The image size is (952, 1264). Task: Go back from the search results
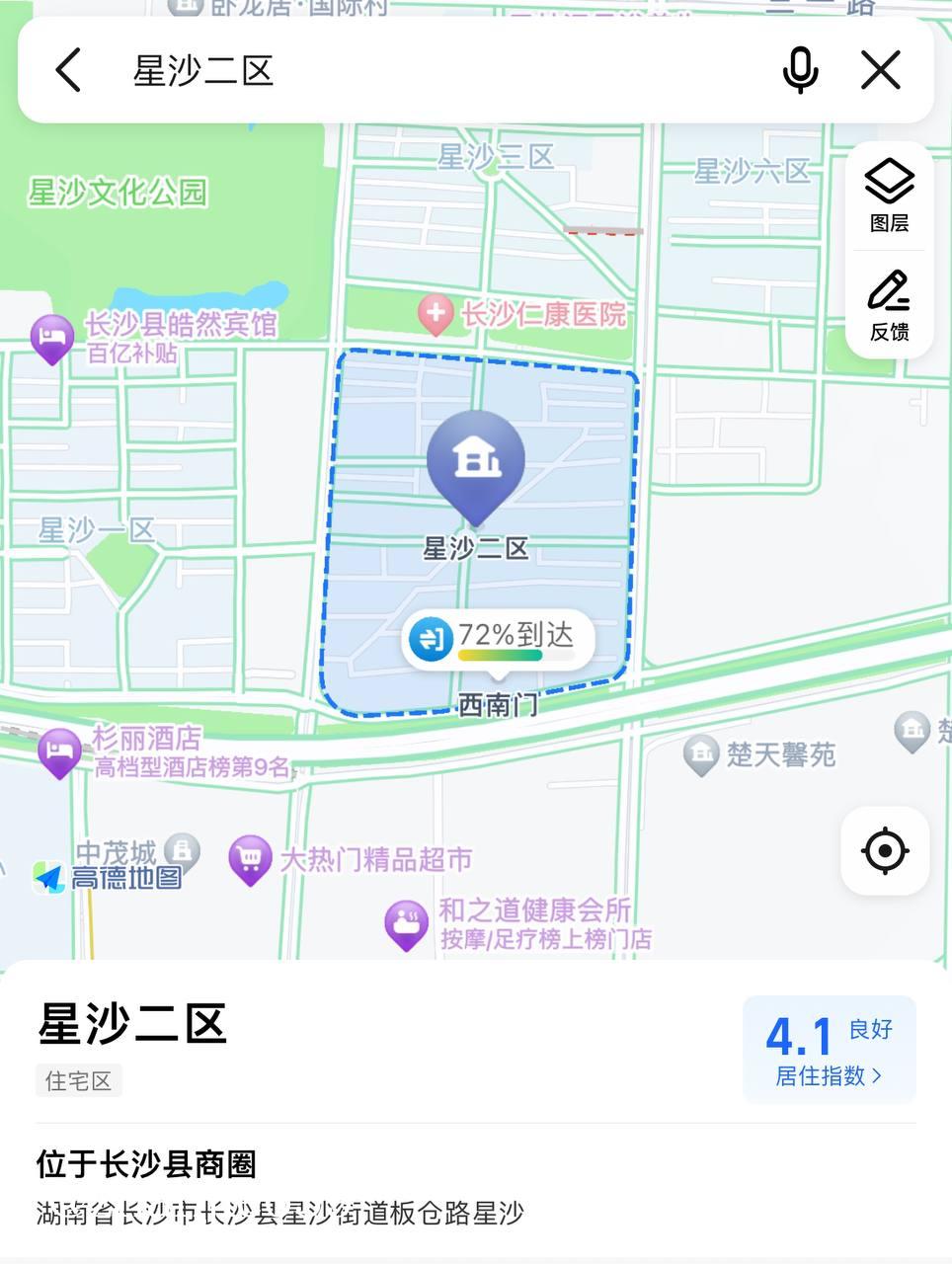(68, 70)
